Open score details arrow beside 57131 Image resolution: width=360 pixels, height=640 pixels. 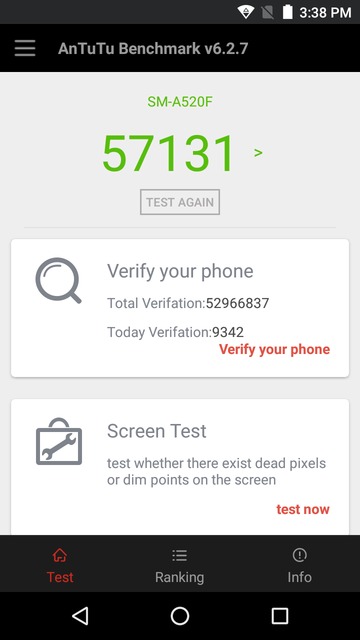click(258, 153)
